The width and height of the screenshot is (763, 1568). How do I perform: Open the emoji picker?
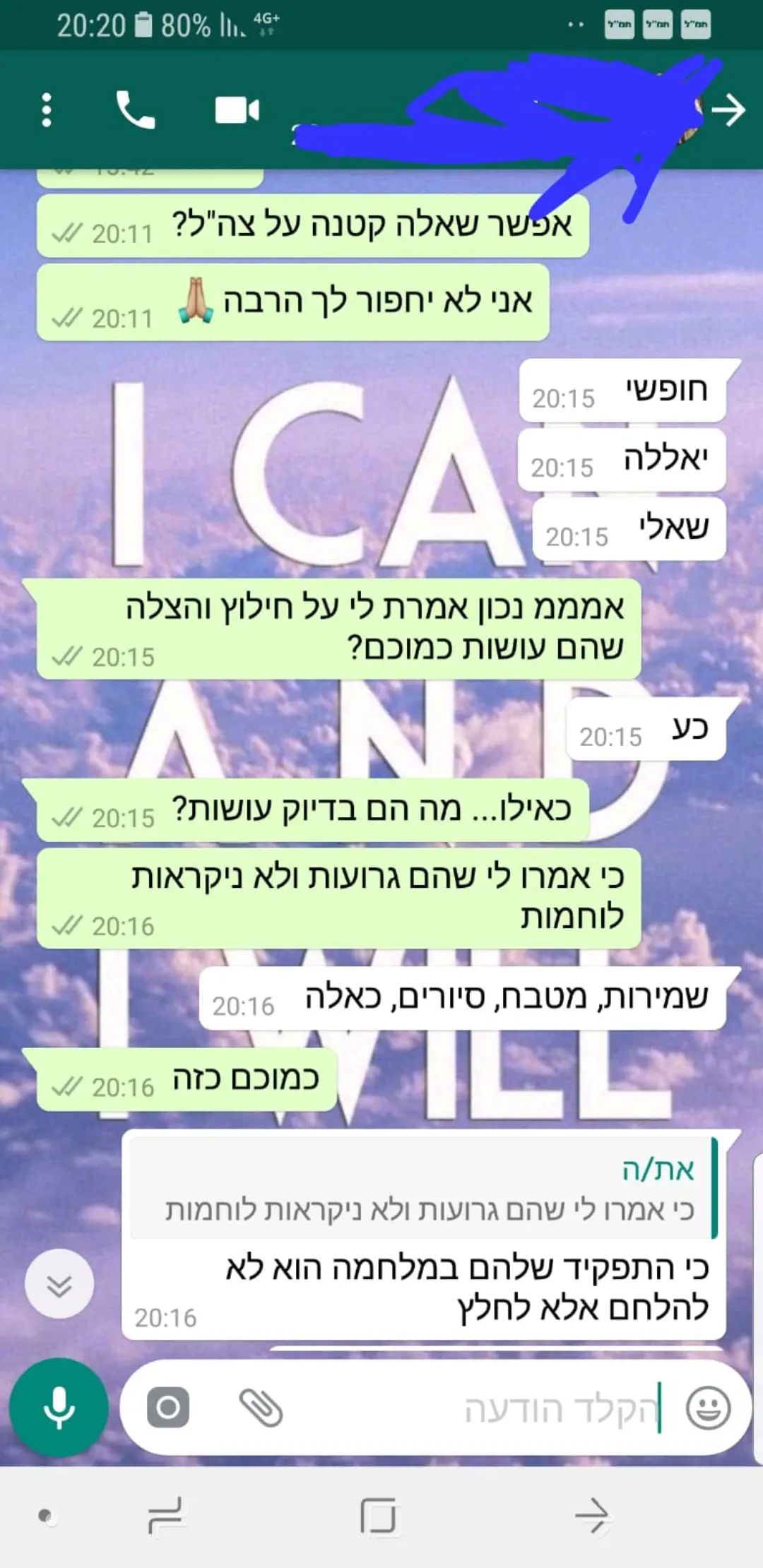708,1407
